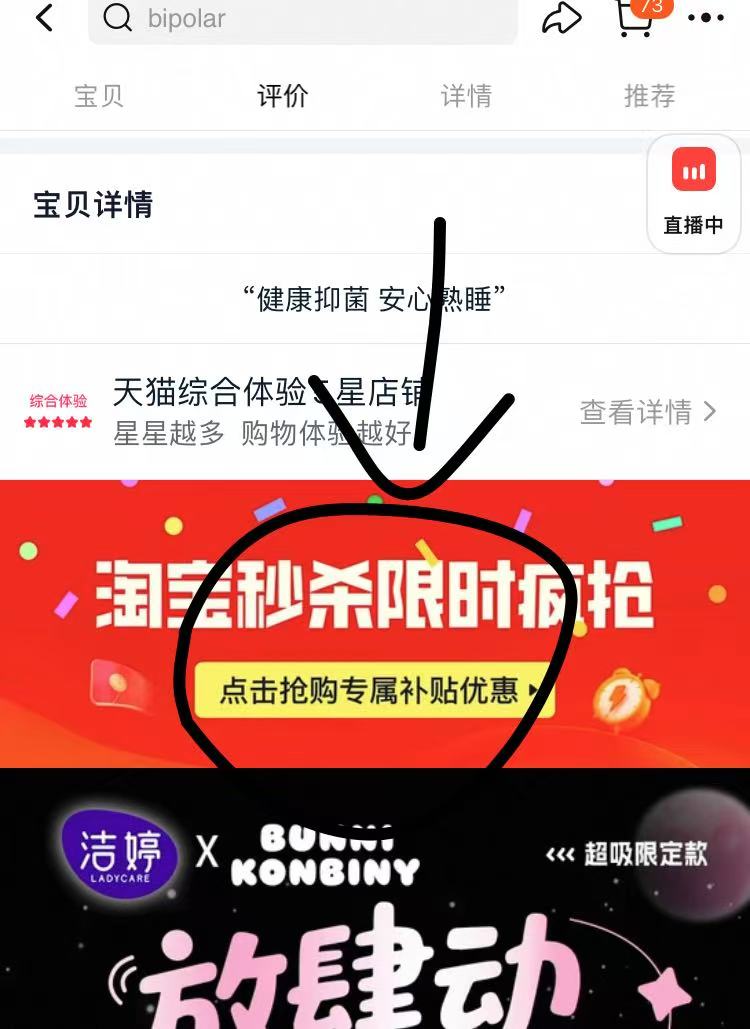Open the three-dot overflow menu

pos(707,18)
